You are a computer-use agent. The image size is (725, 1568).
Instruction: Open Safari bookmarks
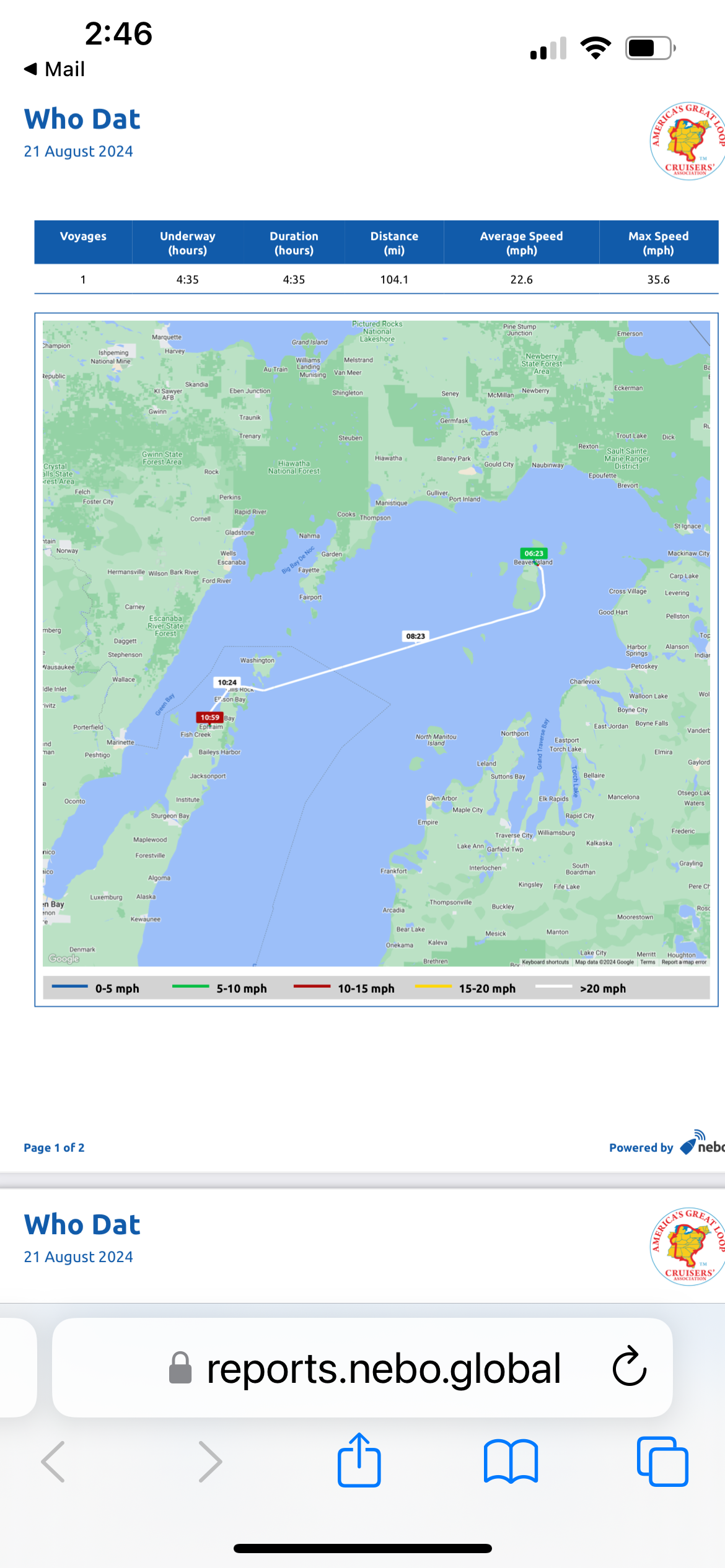511,1461
